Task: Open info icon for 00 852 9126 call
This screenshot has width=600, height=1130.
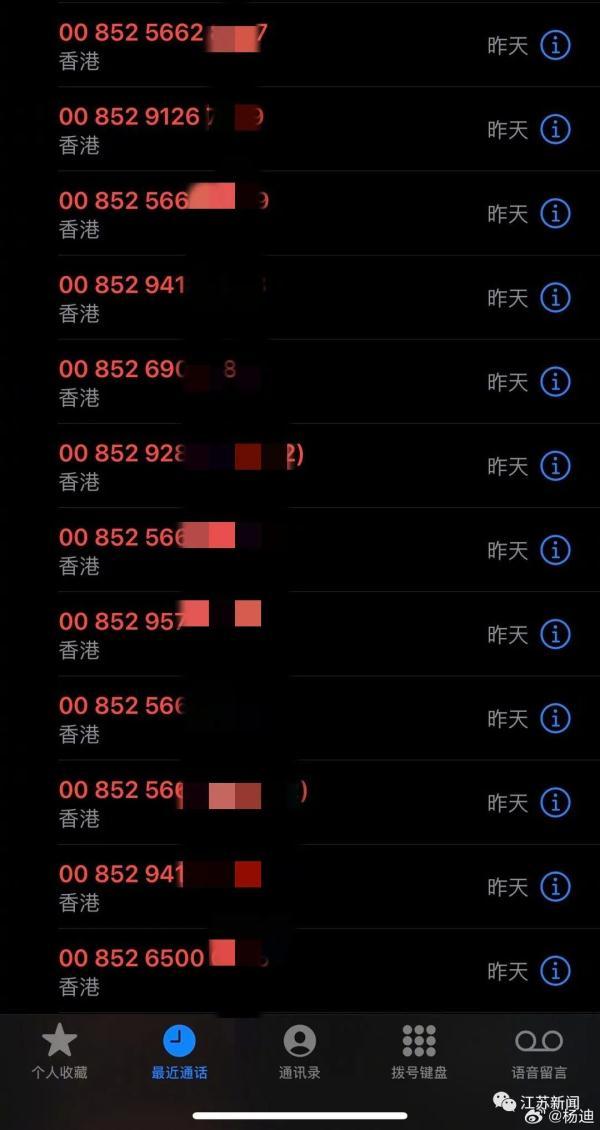Action: 555,129
